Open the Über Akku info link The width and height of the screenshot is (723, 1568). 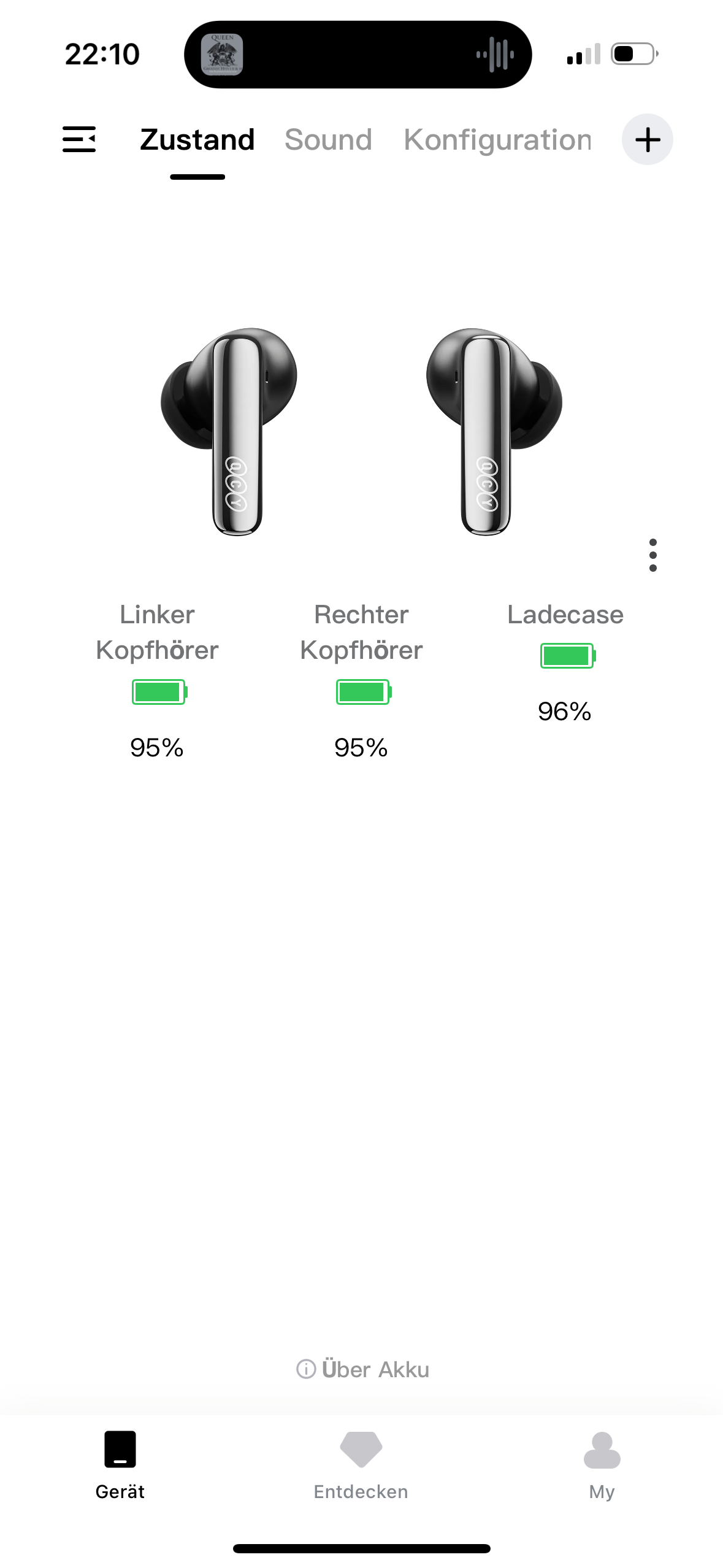pyautogui.click(x=362, y=1369)
